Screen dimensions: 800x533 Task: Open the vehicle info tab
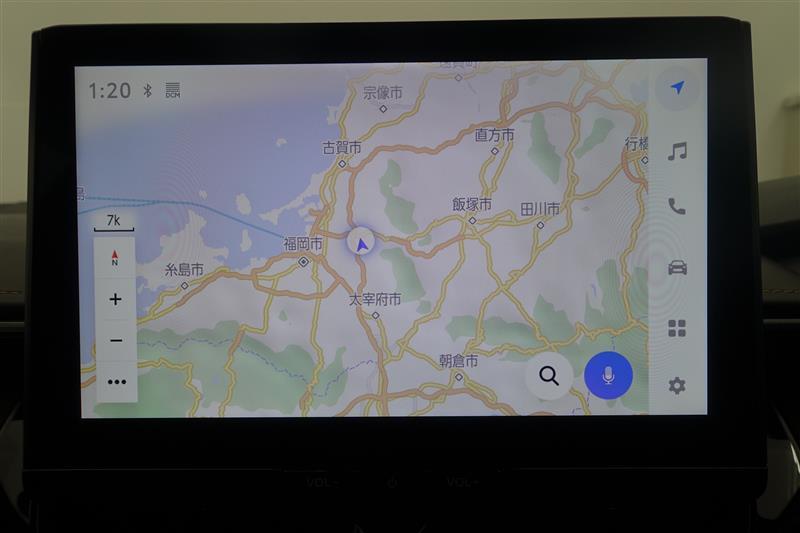(677, 267)
